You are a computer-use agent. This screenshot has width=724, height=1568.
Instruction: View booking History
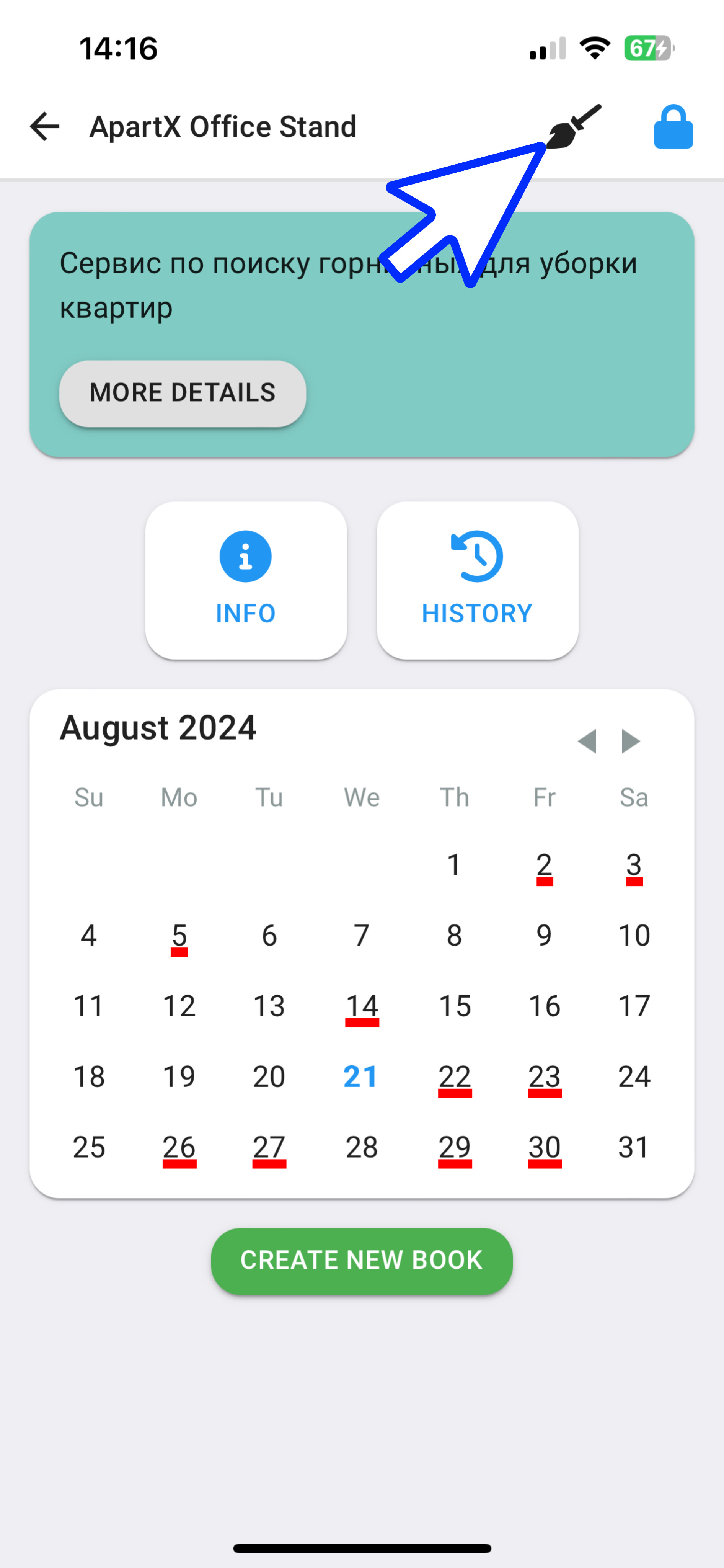tap(477, 580)
